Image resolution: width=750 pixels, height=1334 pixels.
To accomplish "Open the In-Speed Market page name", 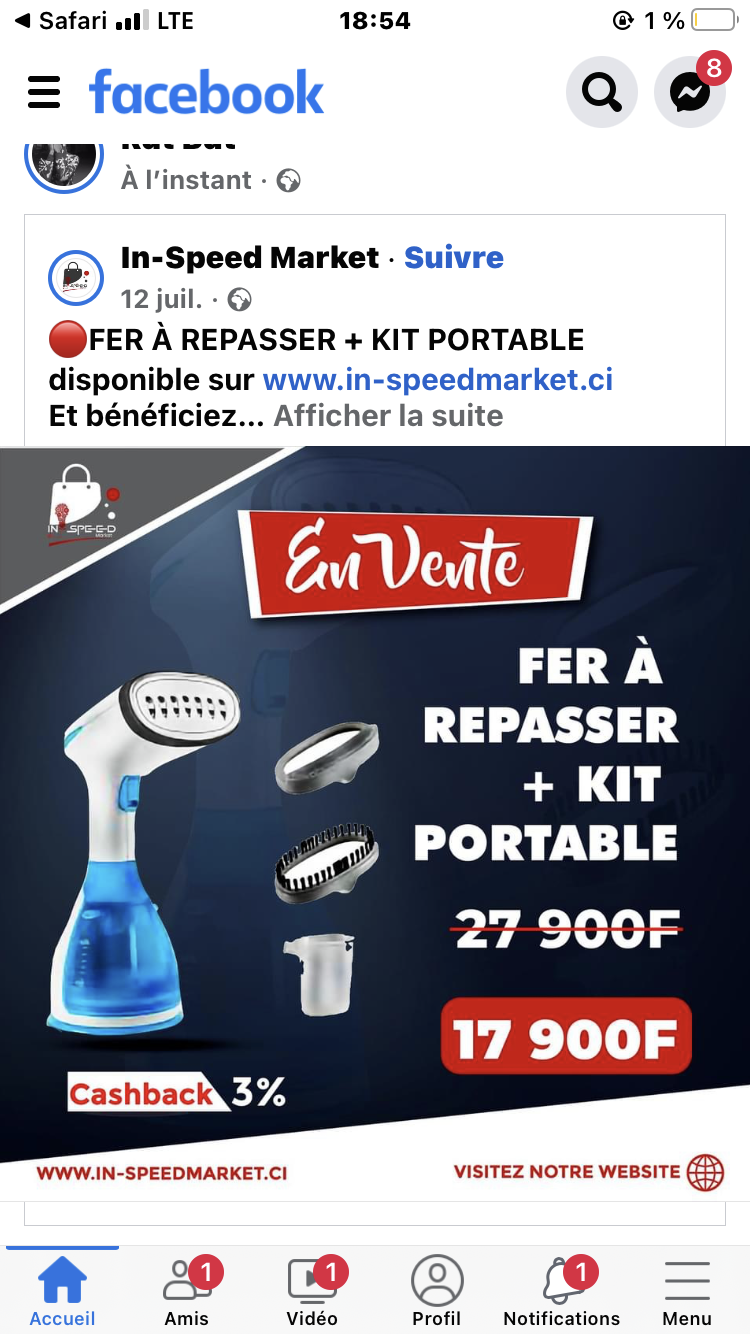I will click(250, 258).
